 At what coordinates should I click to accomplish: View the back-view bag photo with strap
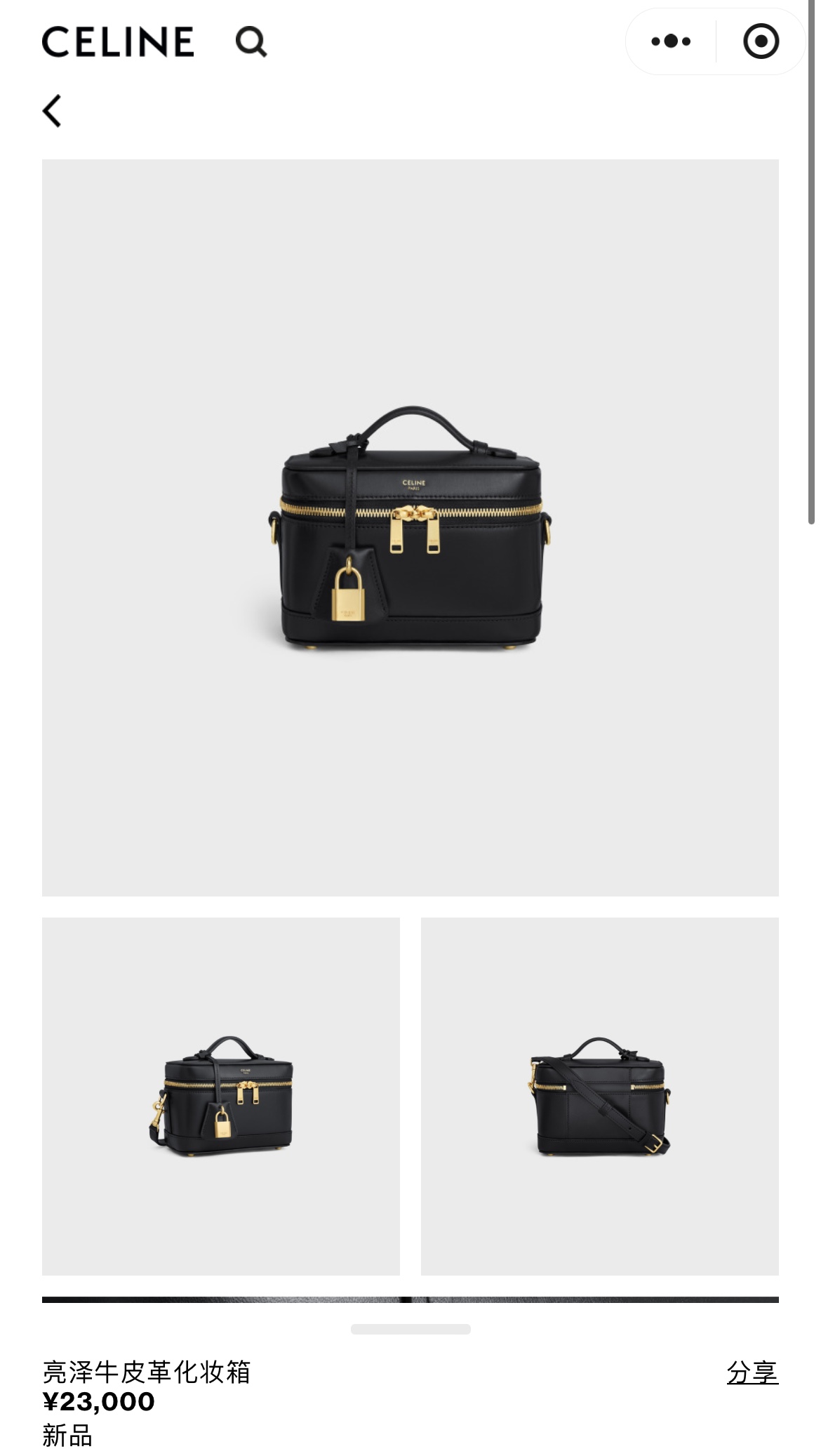point(600,1097)
